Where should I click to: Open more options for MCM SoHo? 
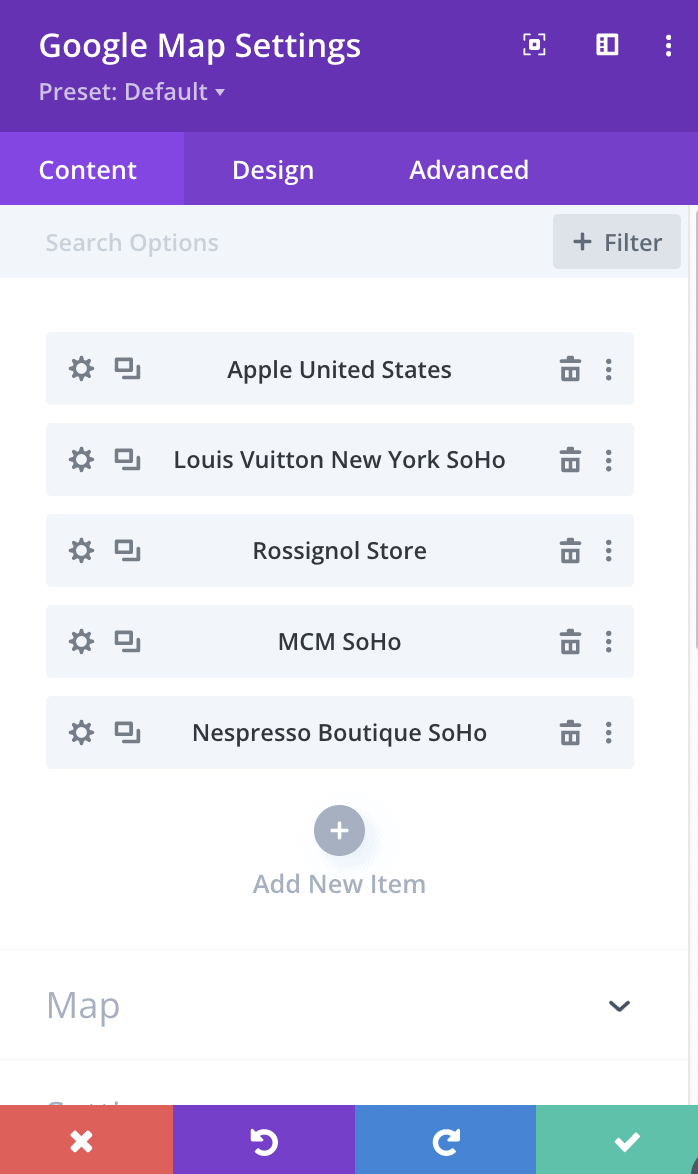click(x=608, y=642)
